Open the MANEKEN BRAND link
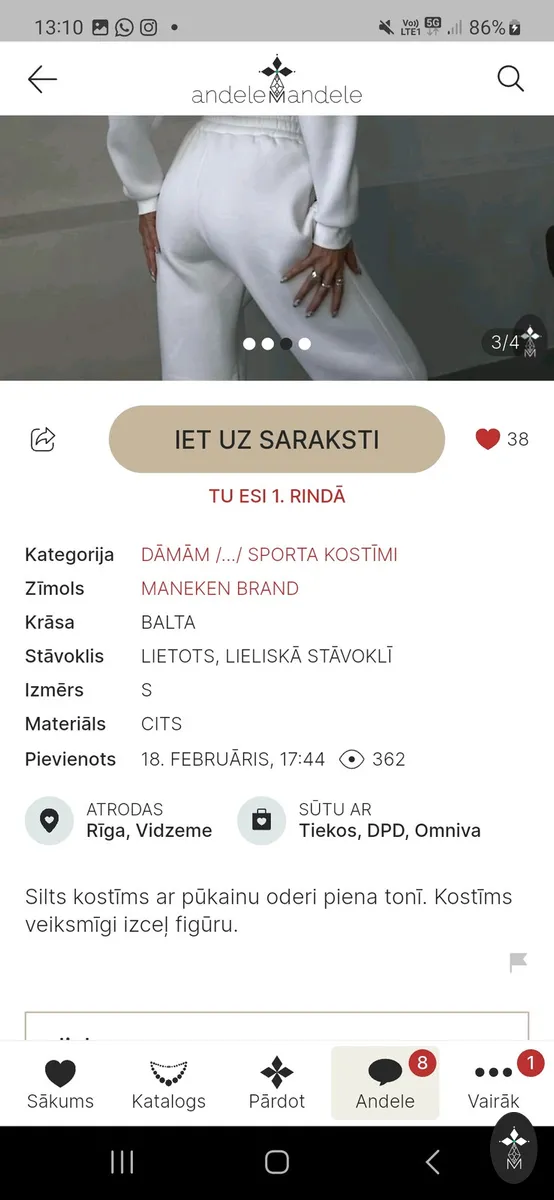This screenshot has height=1200, width=554. click(220, 588)
